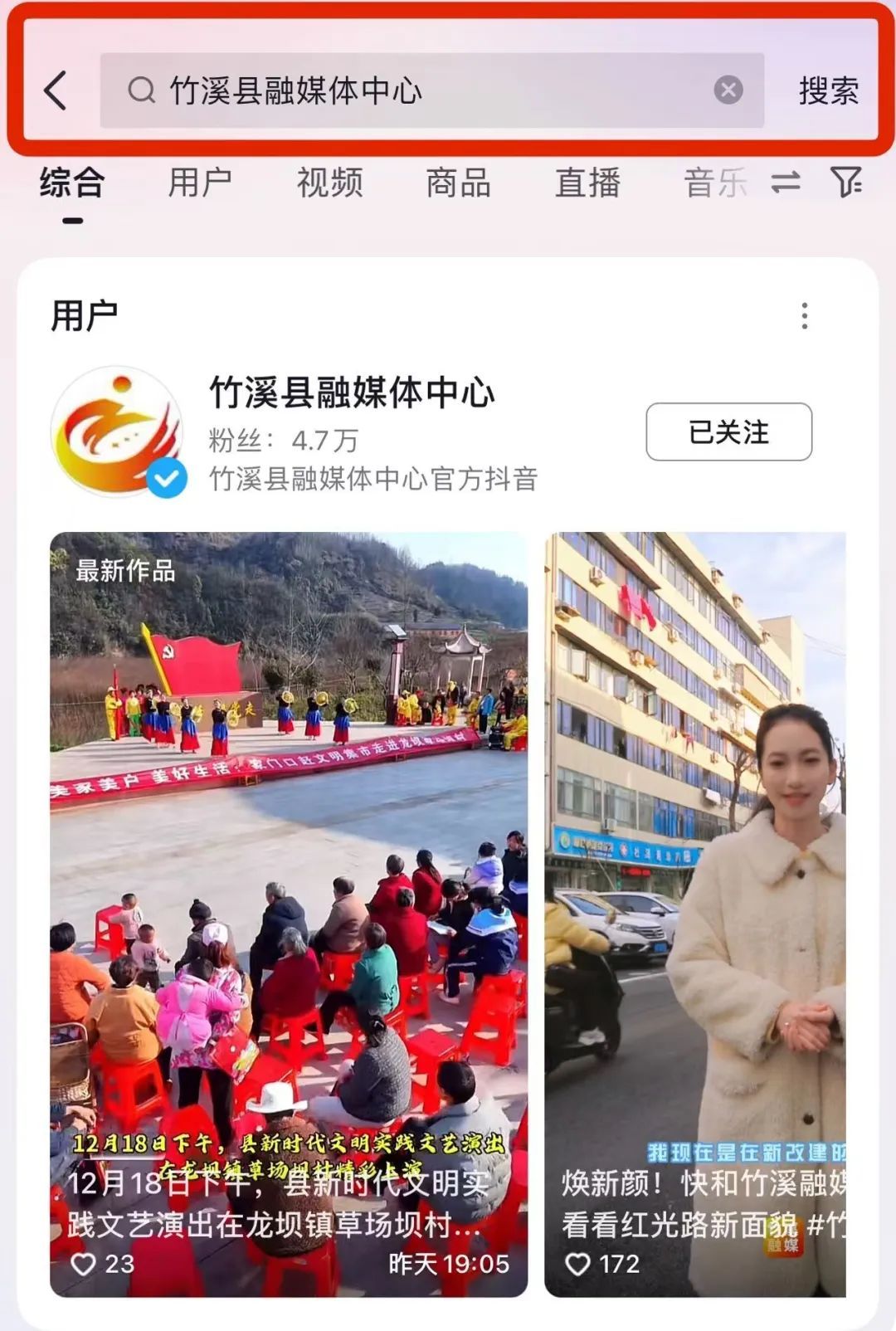This screenshot has width=896, height=1331.
Task: Switch to the 音乐 tab
Action: point(715,183)
